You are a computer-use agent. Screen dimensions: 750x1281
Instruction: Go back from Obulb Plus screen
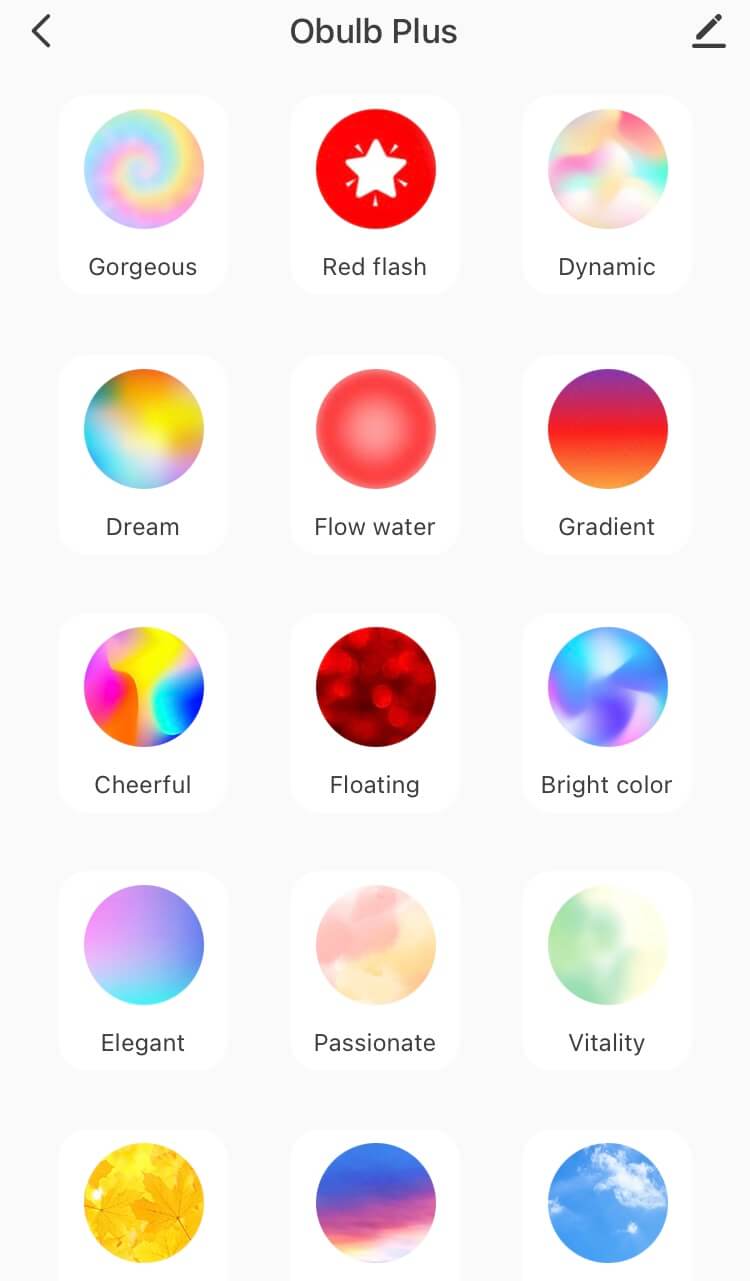pos(41,32)
